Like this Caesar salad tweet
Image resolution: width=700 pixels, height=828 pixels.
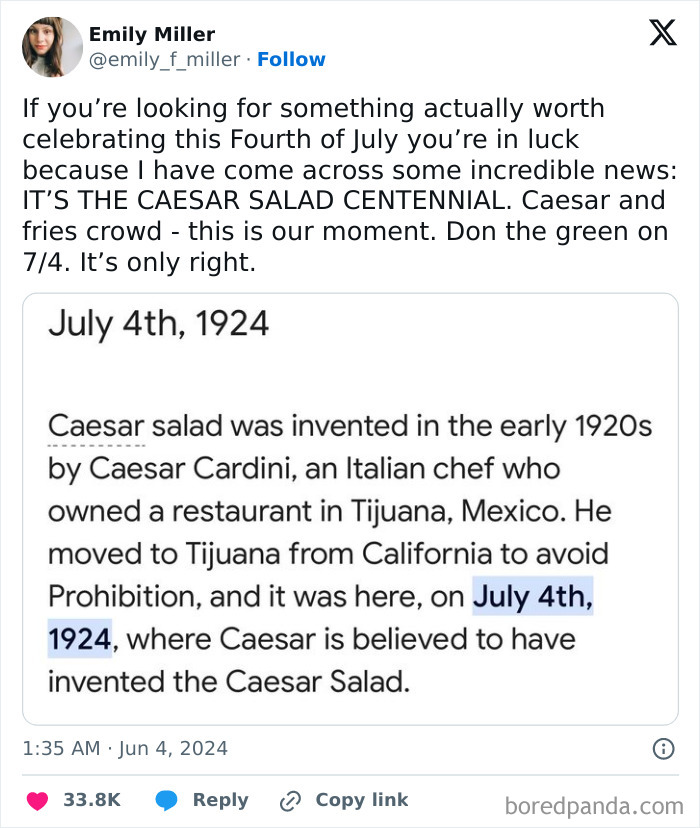39,800
